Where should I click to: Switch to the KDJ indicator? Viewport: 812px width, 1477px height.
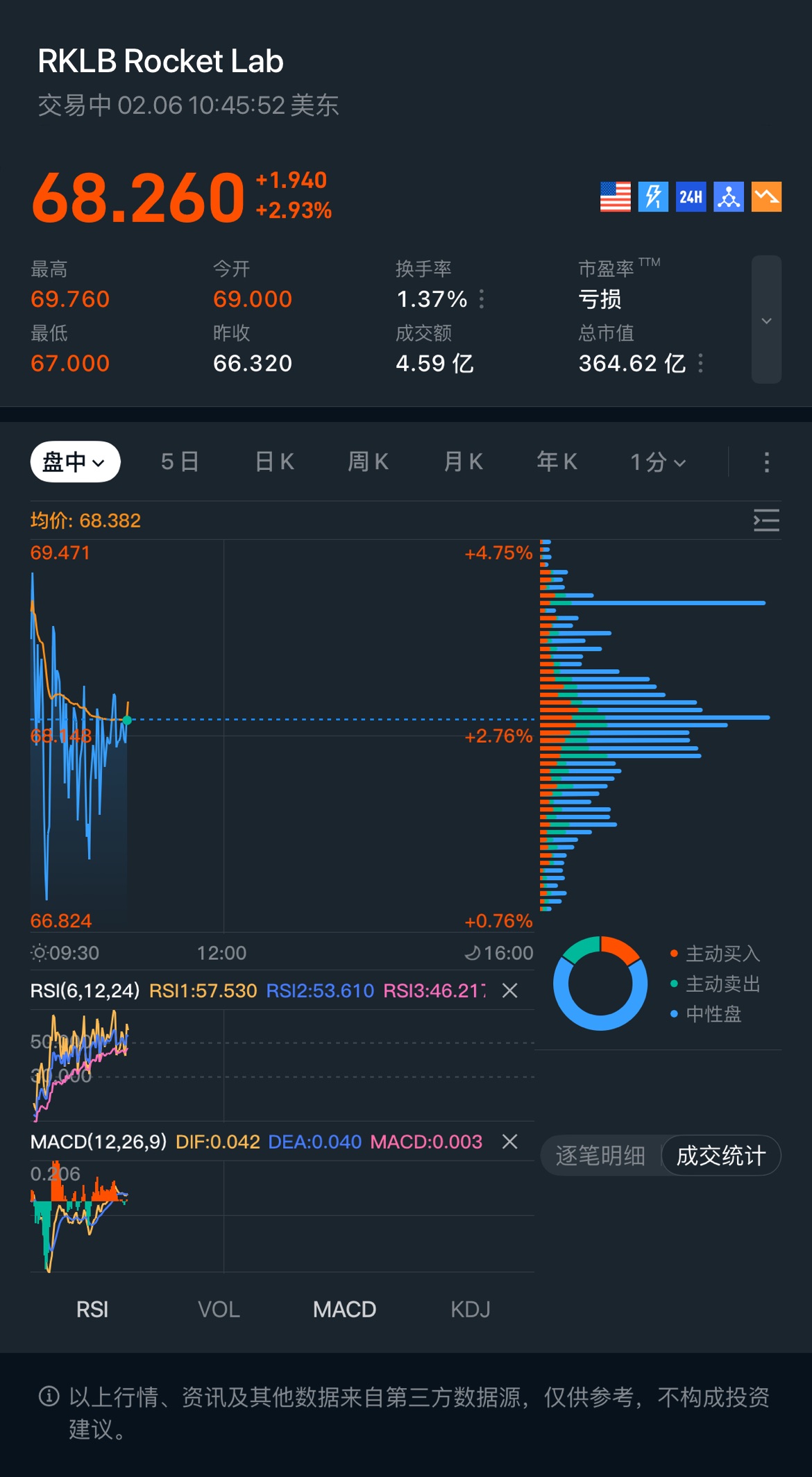click(x=471, y=1310)
